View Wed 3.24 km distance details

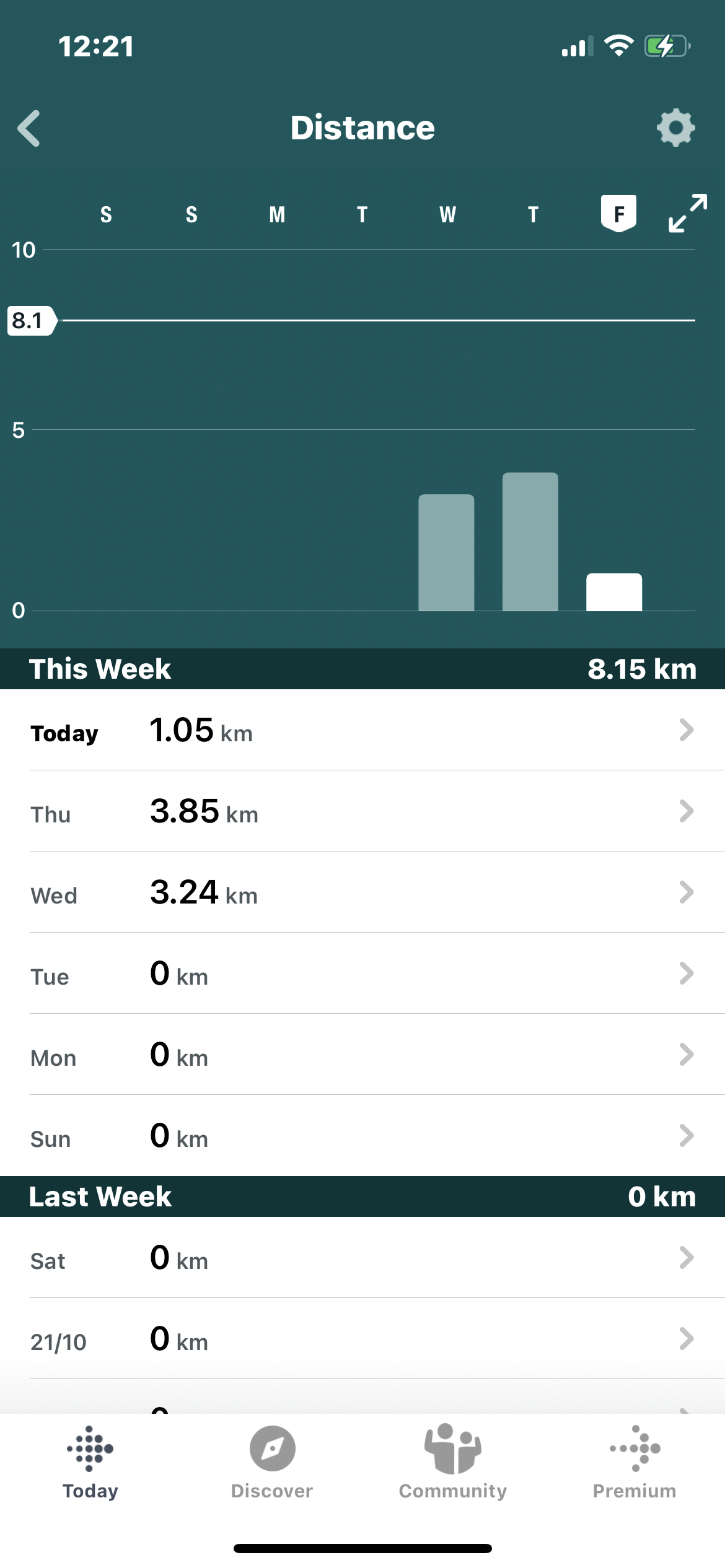point(362,892)
